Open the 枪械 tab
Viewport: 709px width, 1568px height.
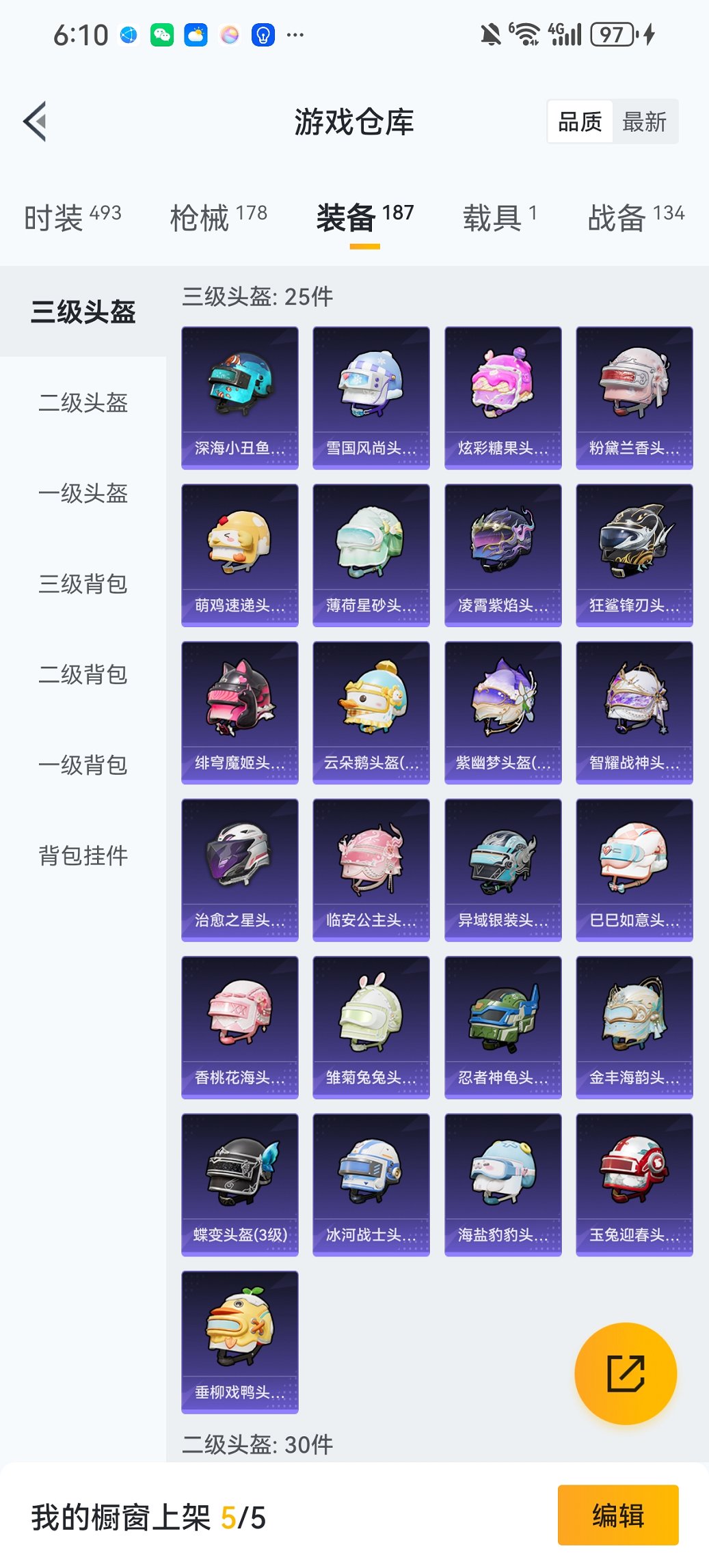218,217
